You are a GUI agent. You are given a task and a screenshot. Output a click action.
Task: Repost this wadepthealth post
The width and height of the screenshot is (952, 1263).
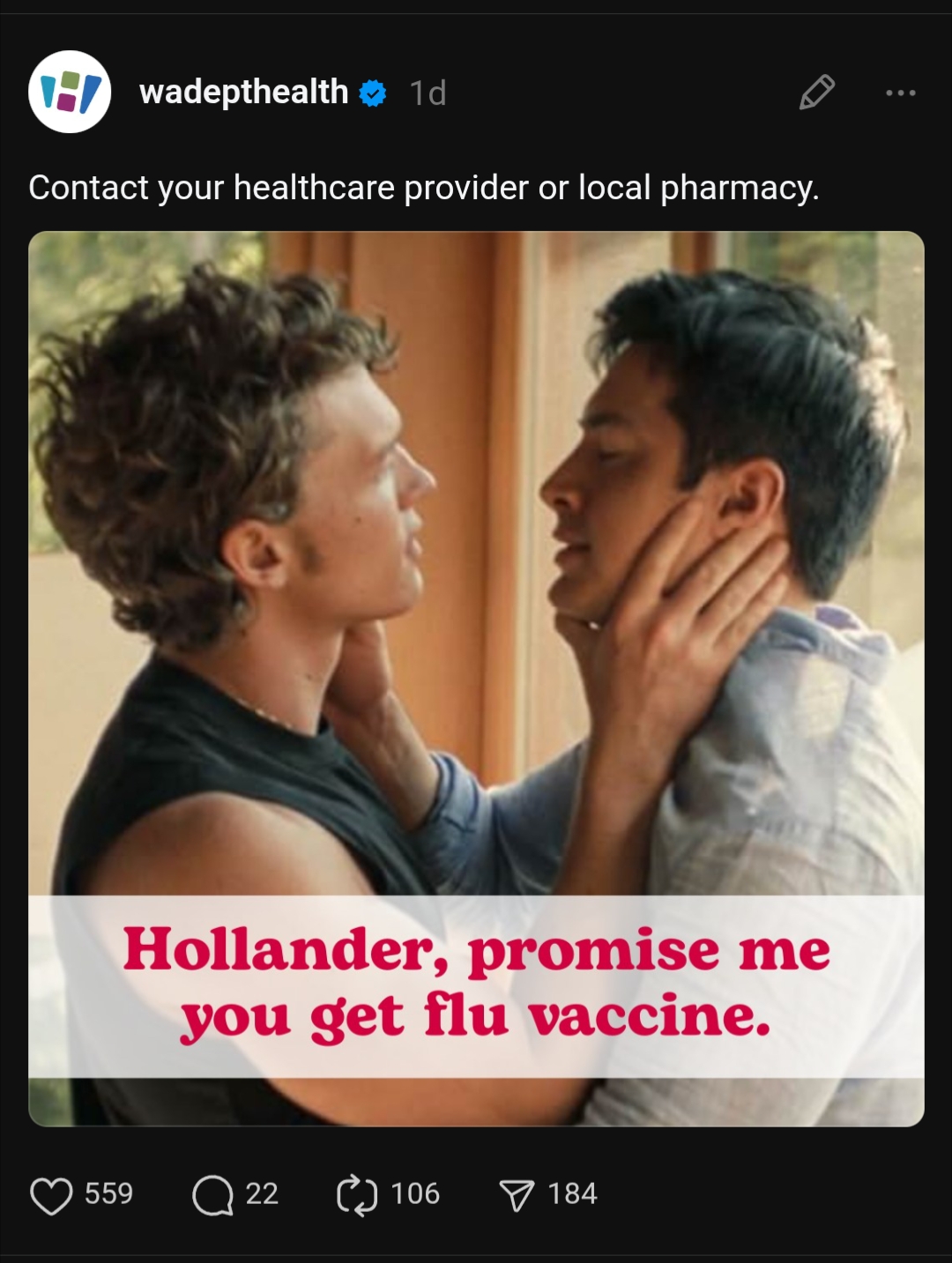[x=357, y=1194]
